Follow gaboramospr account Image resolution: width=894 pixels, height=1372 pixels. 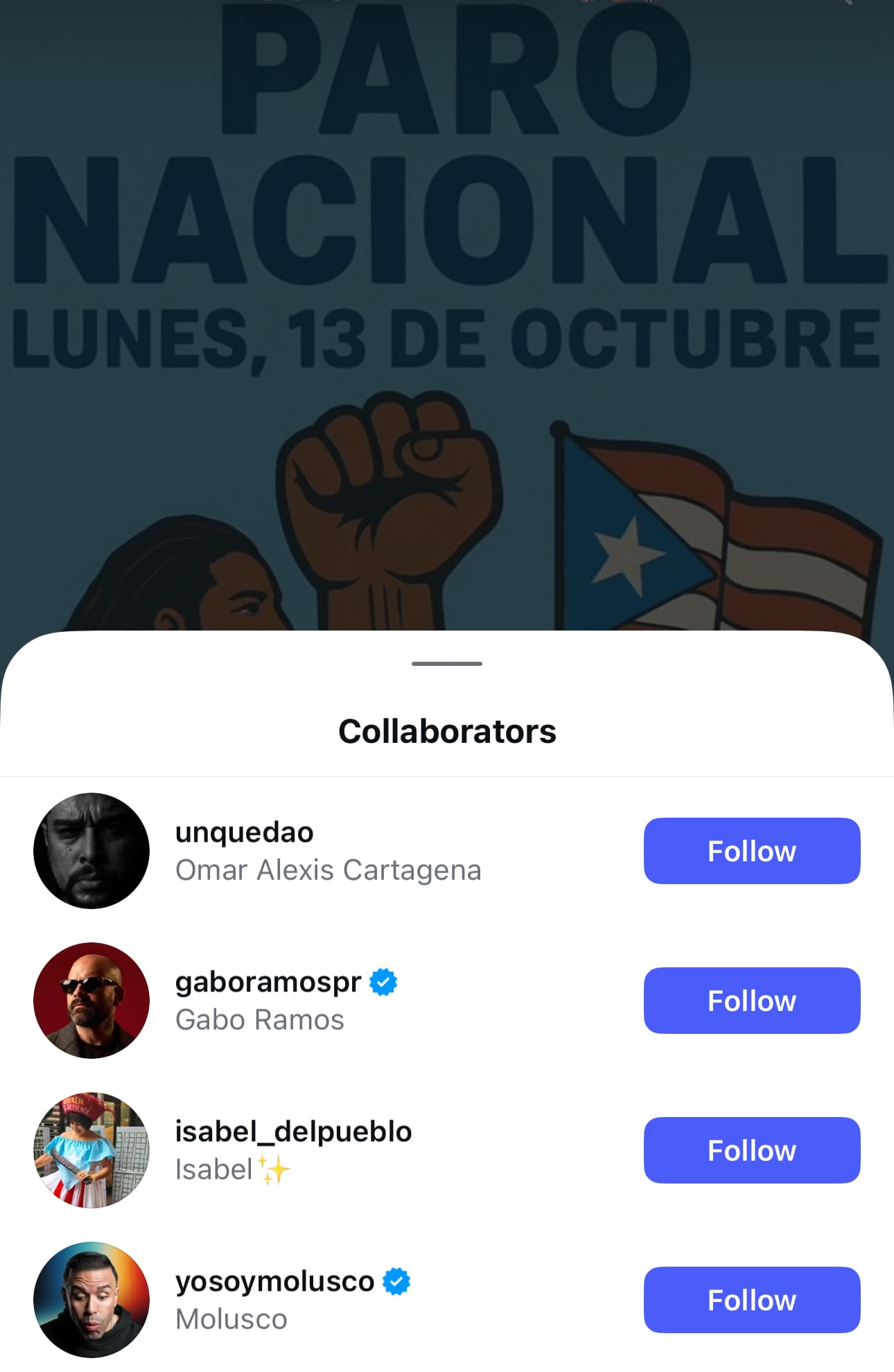point(751,1000)
